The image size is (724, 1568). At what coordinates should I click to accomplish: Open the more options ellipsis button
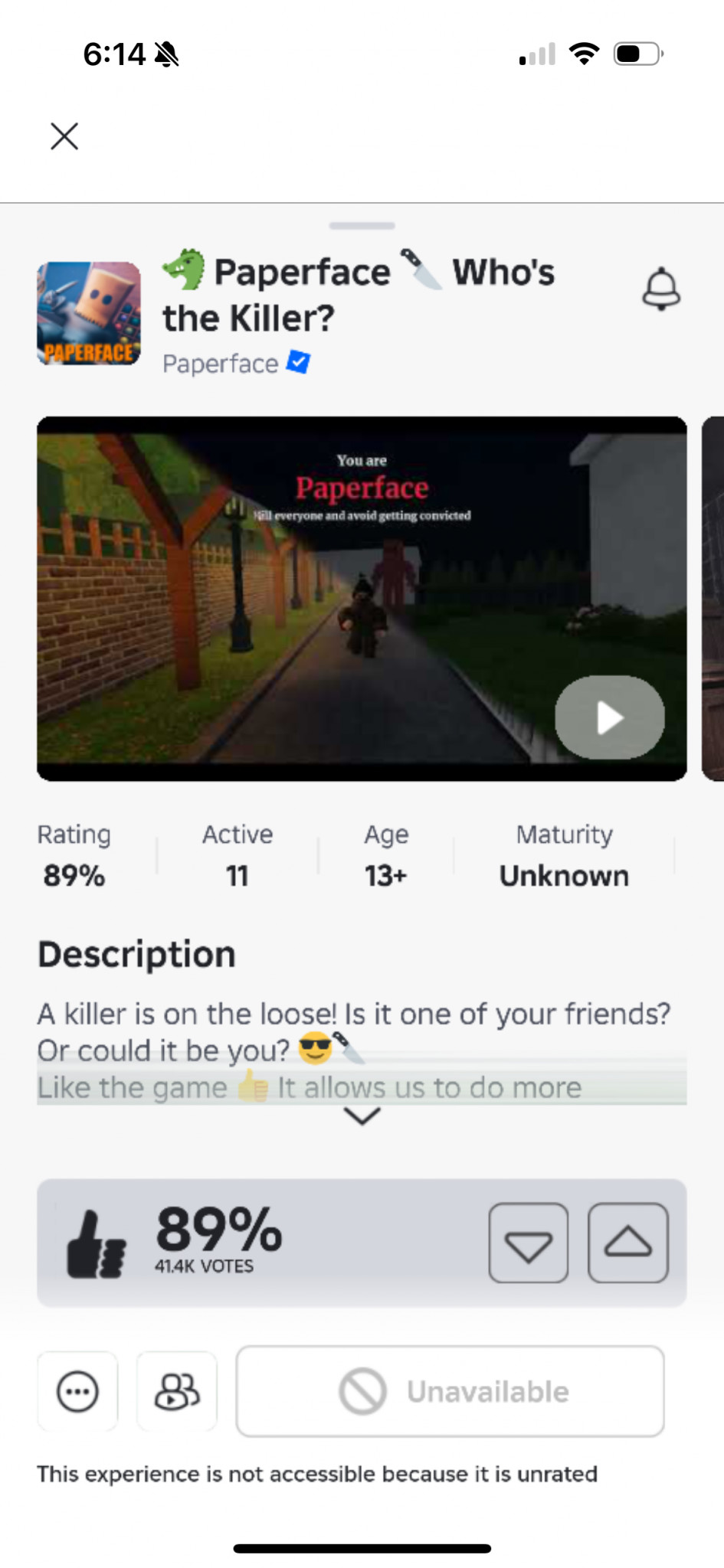(x=78, y=1391)
